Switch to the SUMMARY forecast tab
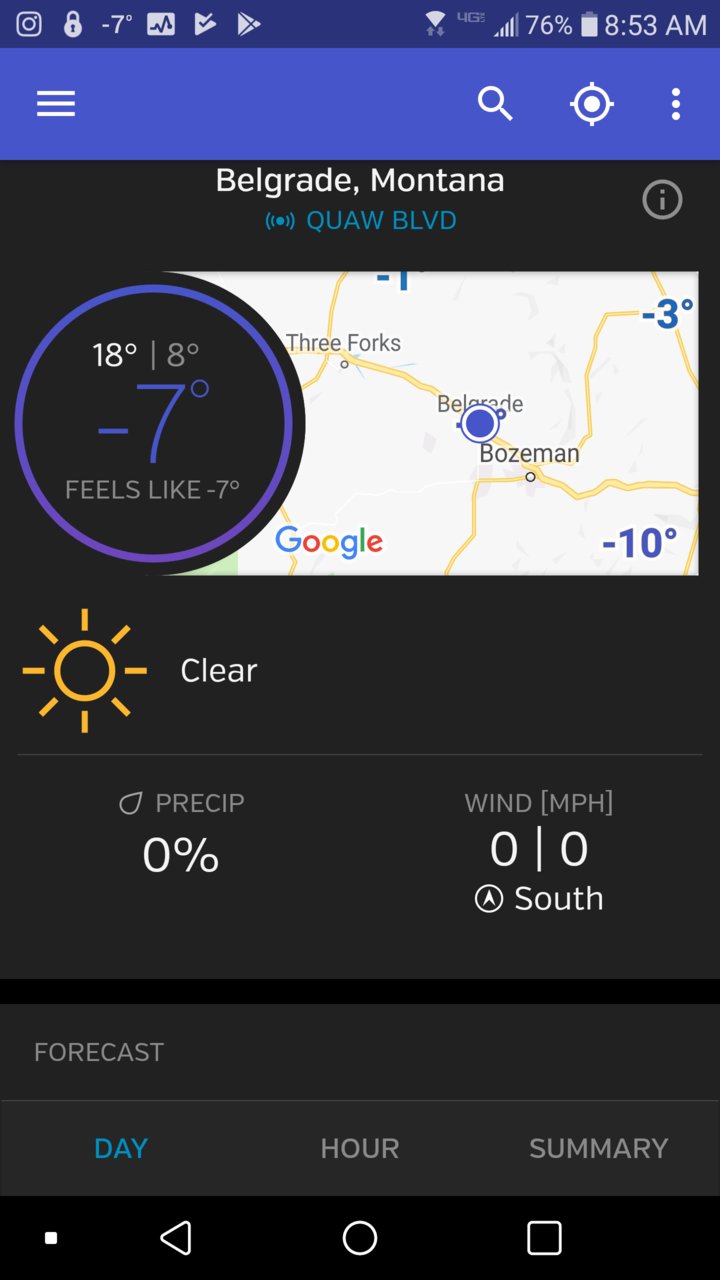720x1280 pixels. click(x=598, y=1148)
